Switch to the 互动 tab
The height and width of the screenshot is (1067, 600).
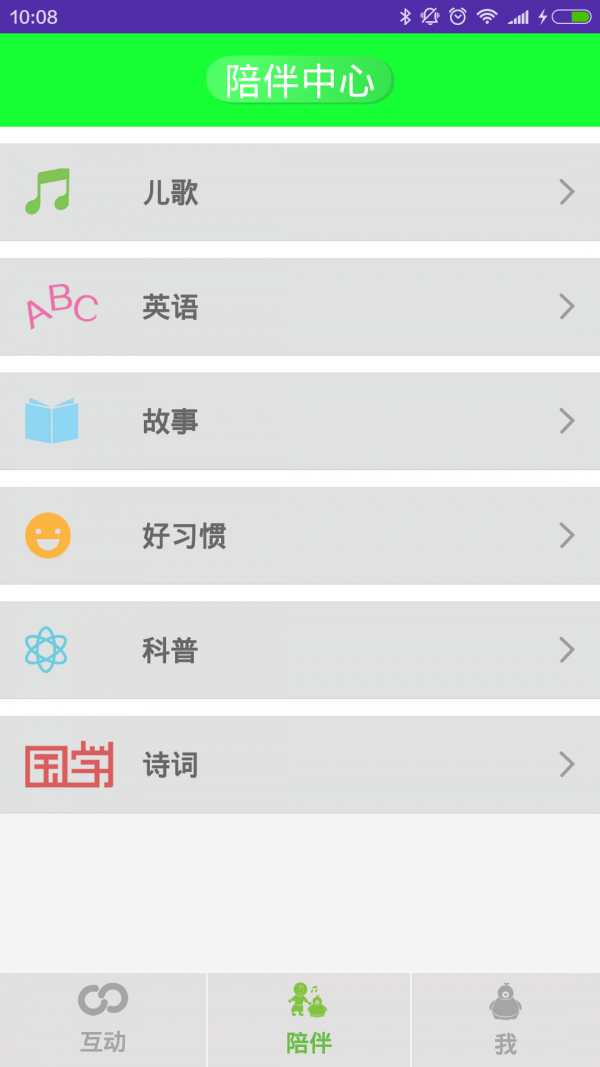pyautogui.click(x=103, y=1020)
